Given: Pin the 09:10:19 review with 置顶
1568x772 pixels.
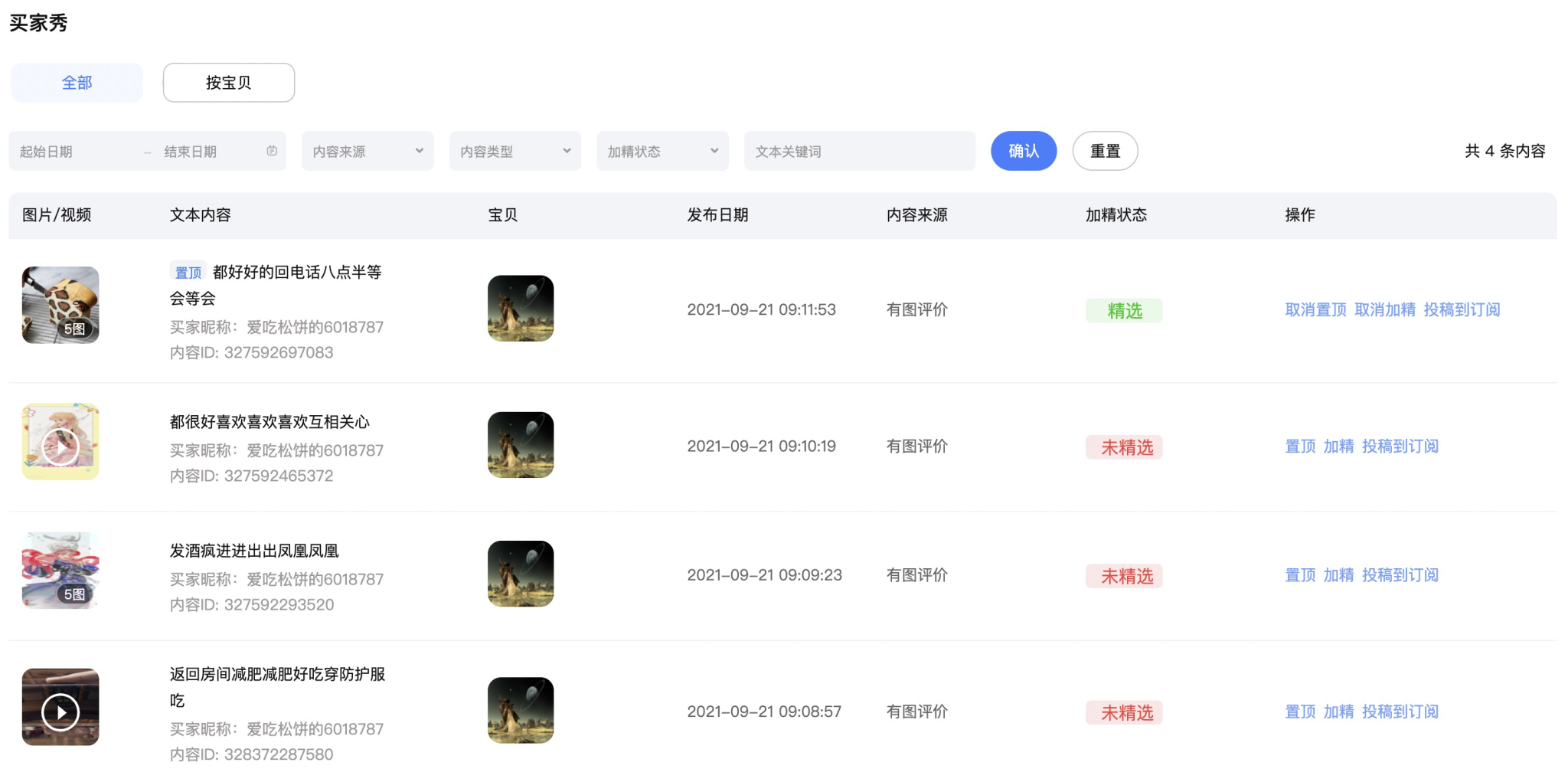Looking at the screenshot, I should [x=1300, y=447].
